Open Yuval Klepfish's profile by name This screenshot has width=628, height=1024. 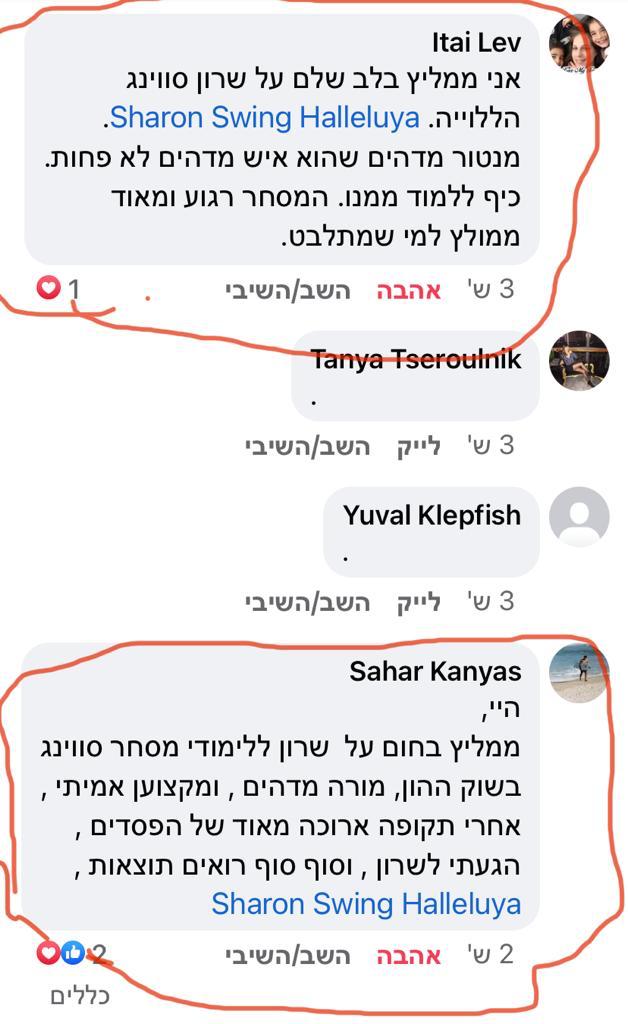point(432,515)
